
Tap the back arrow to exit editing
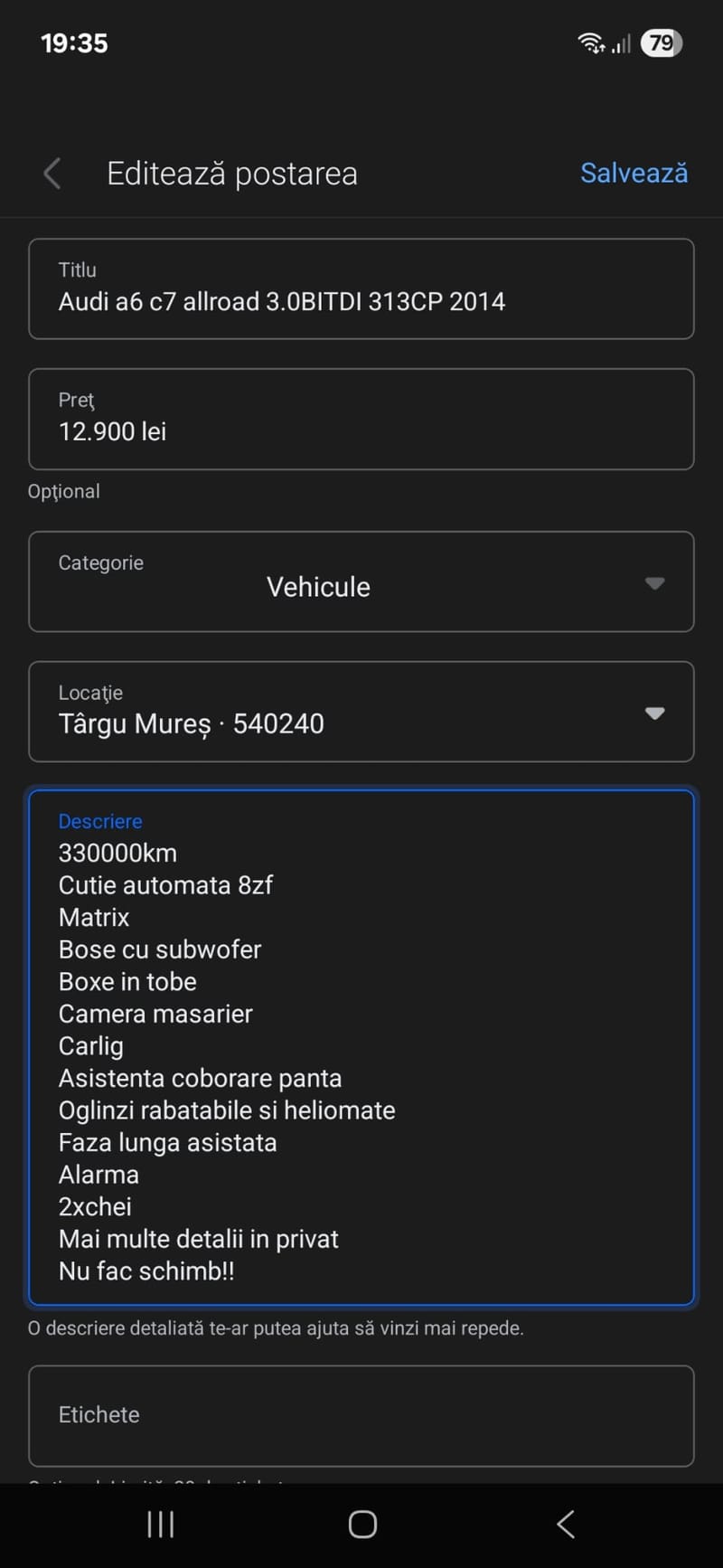(x=52, y=173)
